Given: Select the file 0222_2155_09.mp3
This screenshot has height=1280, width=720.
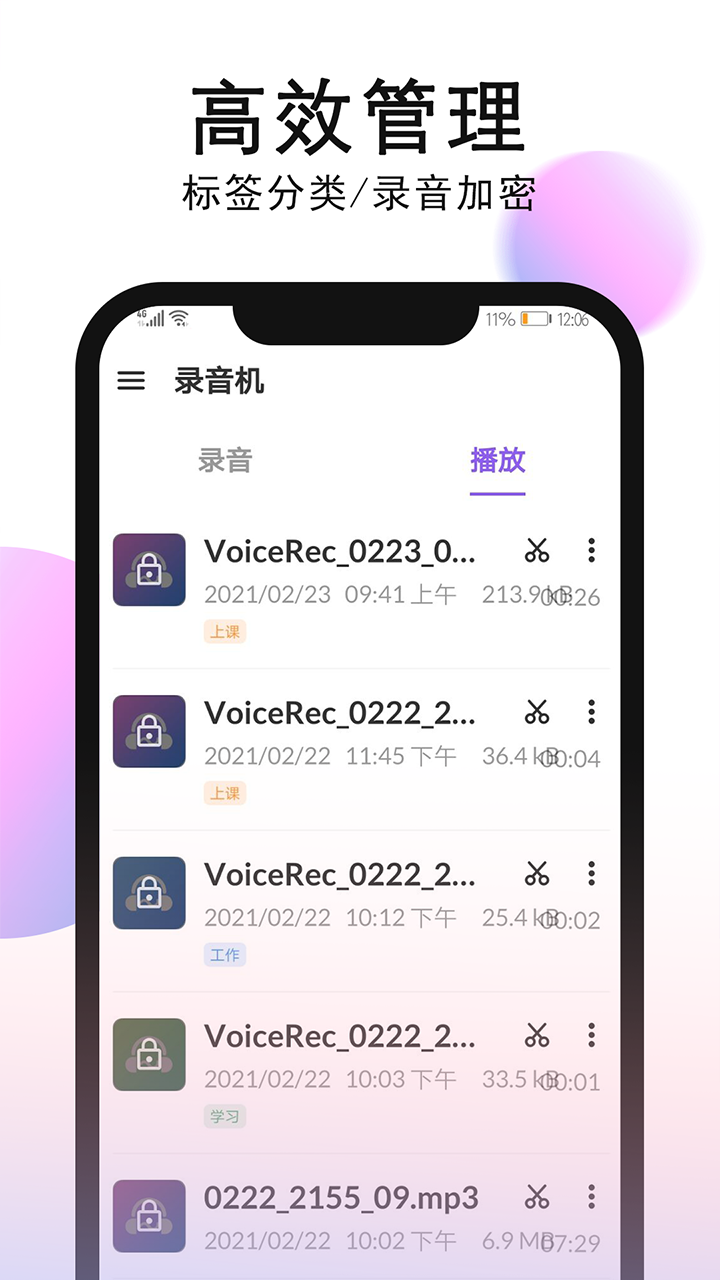Looking at the screenshot, I should [x=320, y=1197].
